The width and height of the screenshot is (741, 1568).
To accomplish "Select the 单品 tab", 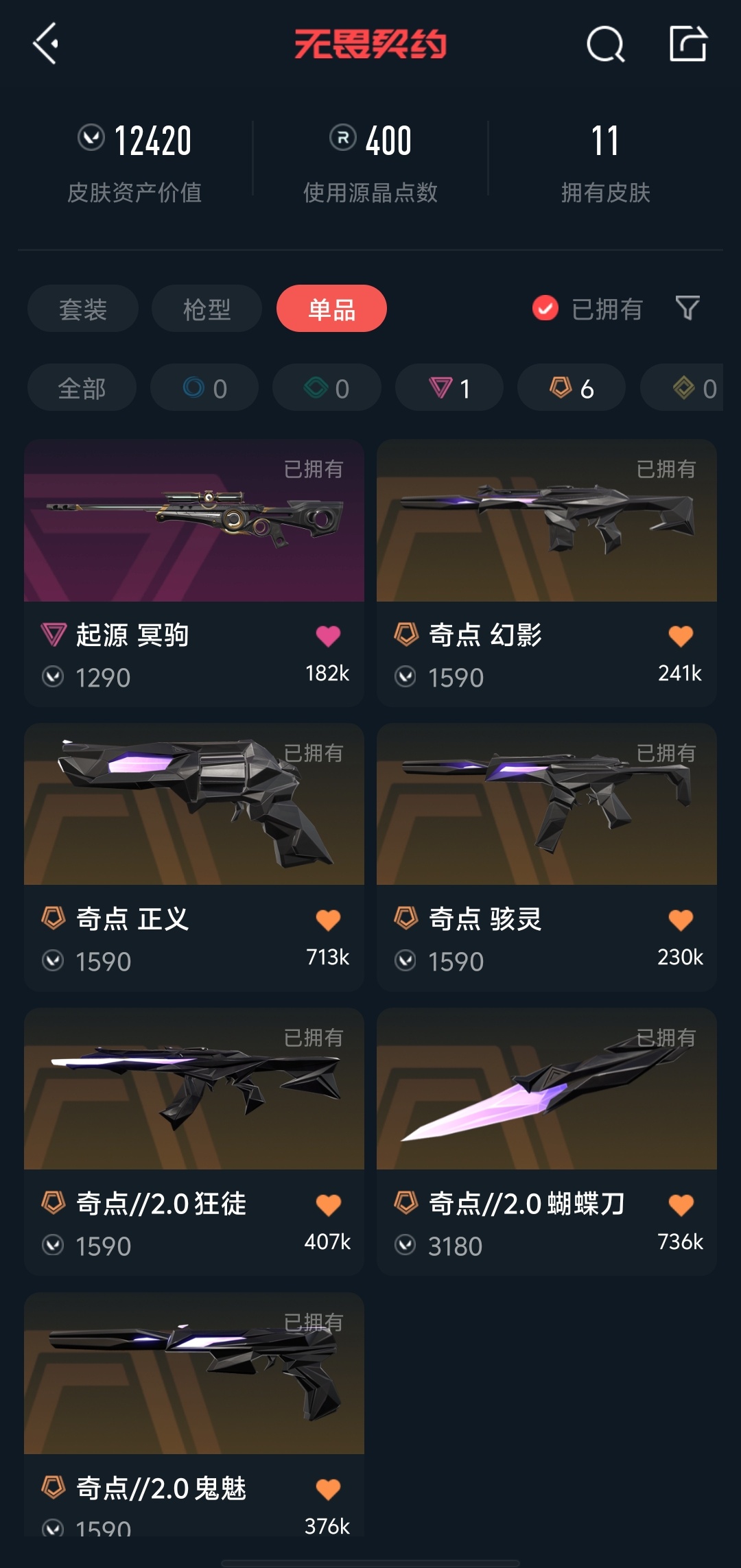I will pos(331,309).
